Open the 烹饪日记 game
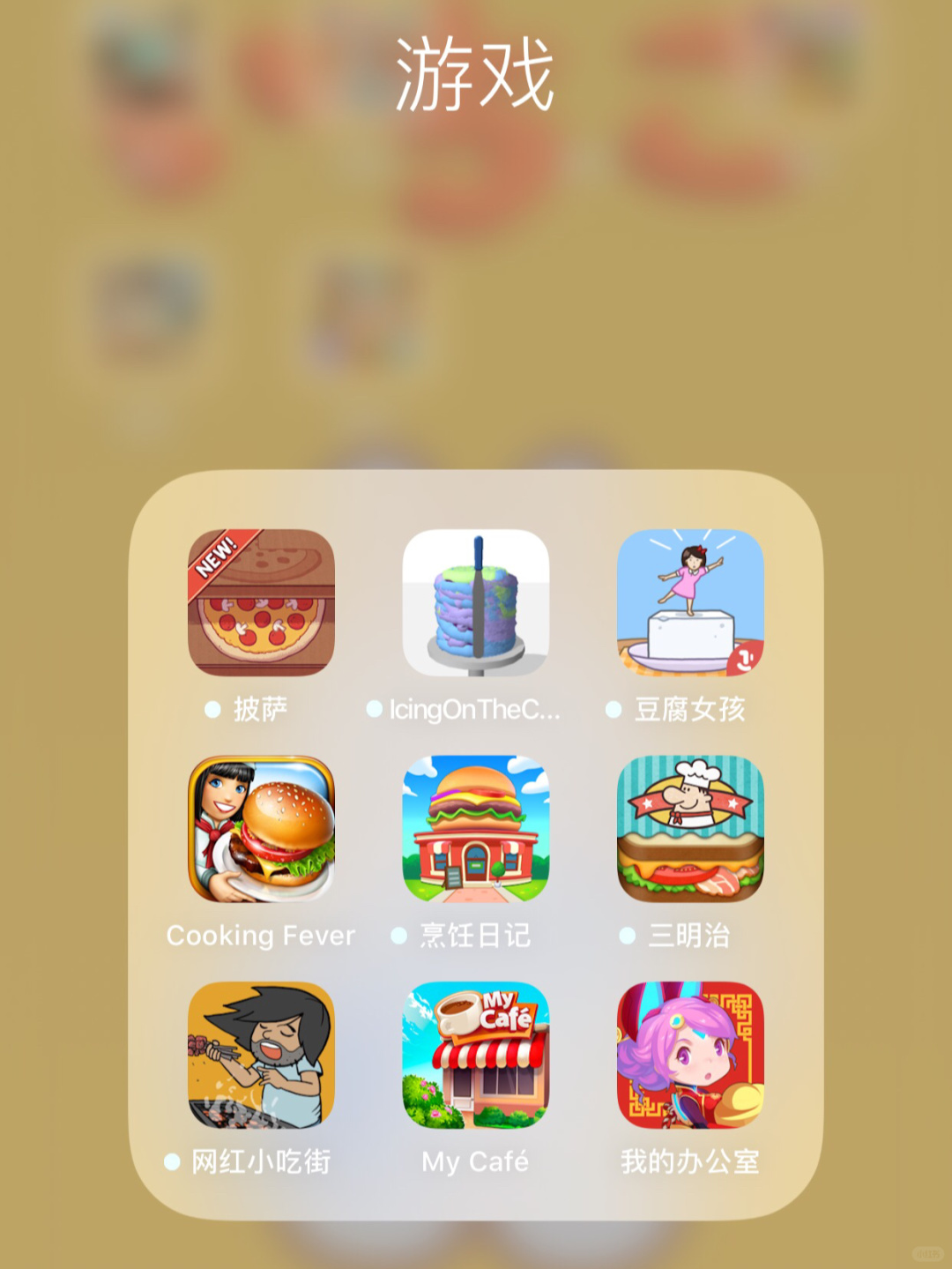The height and width of the screenshot is (1269, 952). 476,829
